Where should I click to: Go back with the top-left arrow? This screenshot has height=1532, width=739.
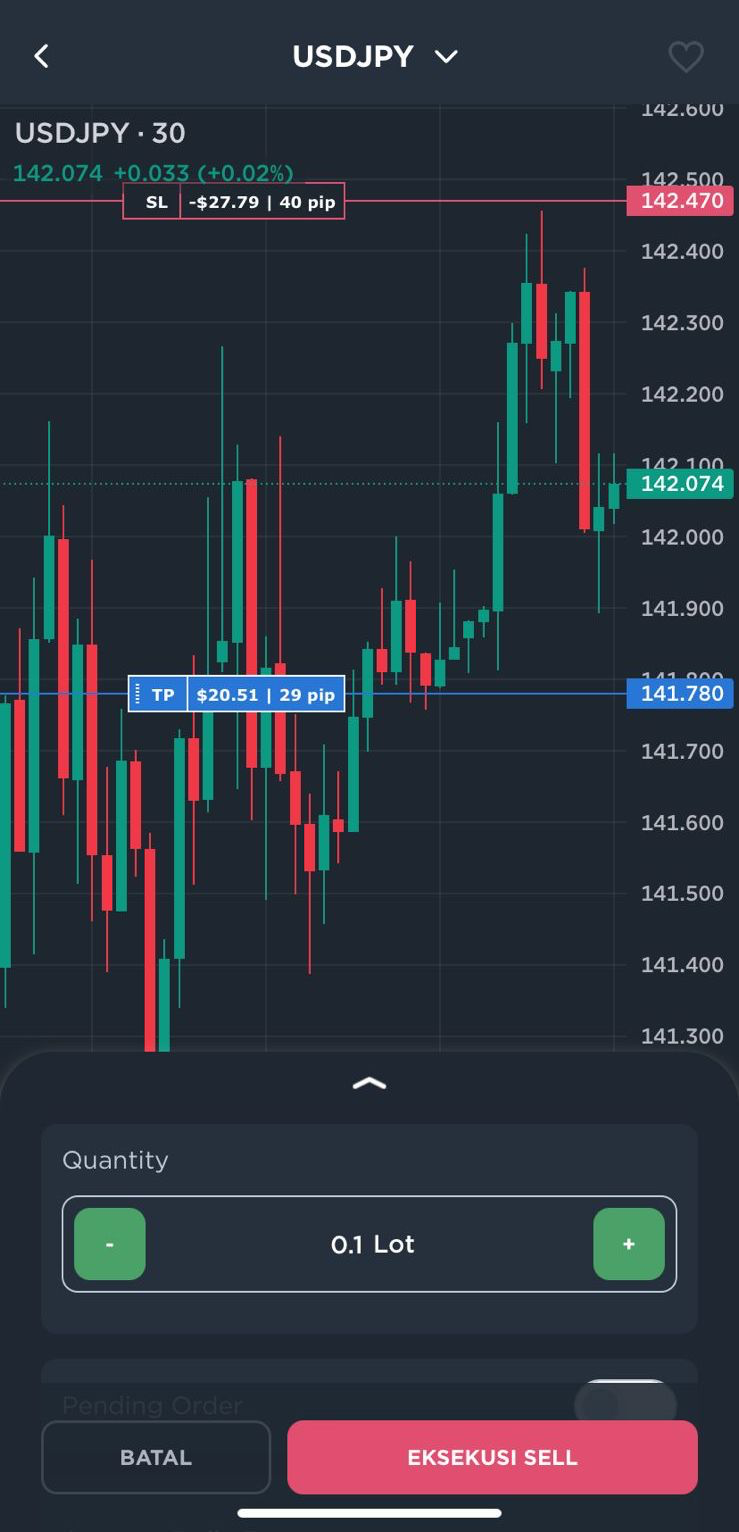point(41,57)
